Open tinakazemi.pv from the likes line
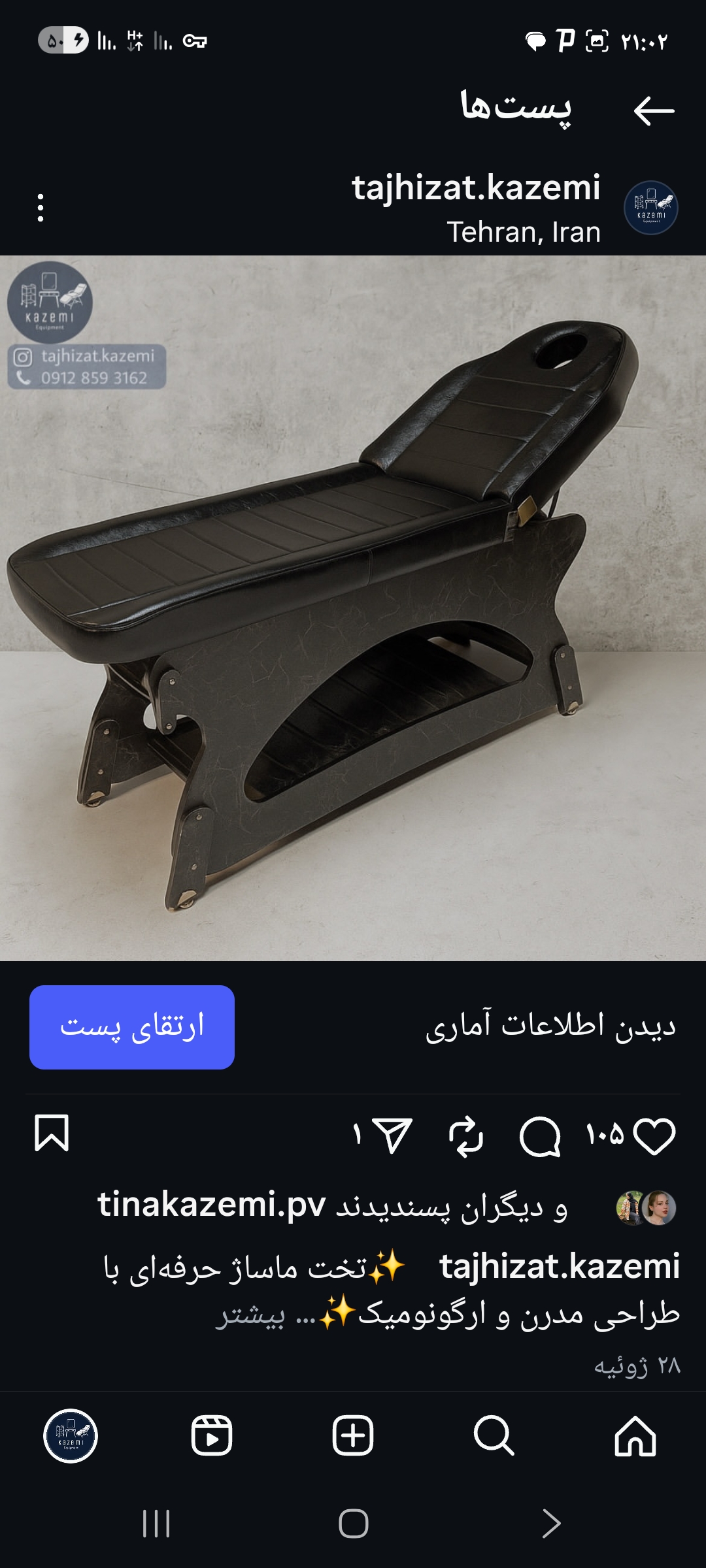 click(x=212, y=1205)
